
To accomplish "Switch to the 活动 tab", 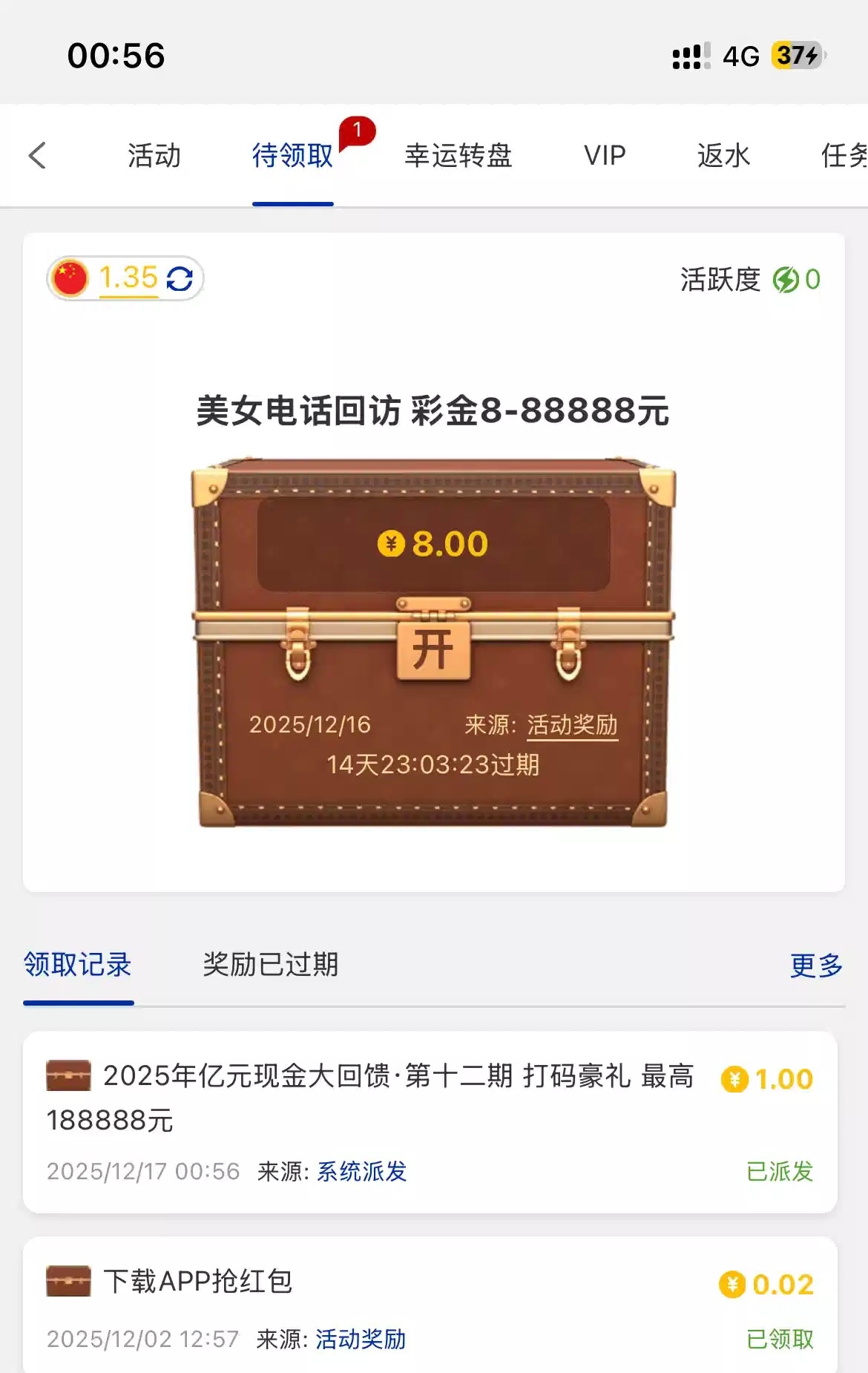I will [x=154, y=156].
